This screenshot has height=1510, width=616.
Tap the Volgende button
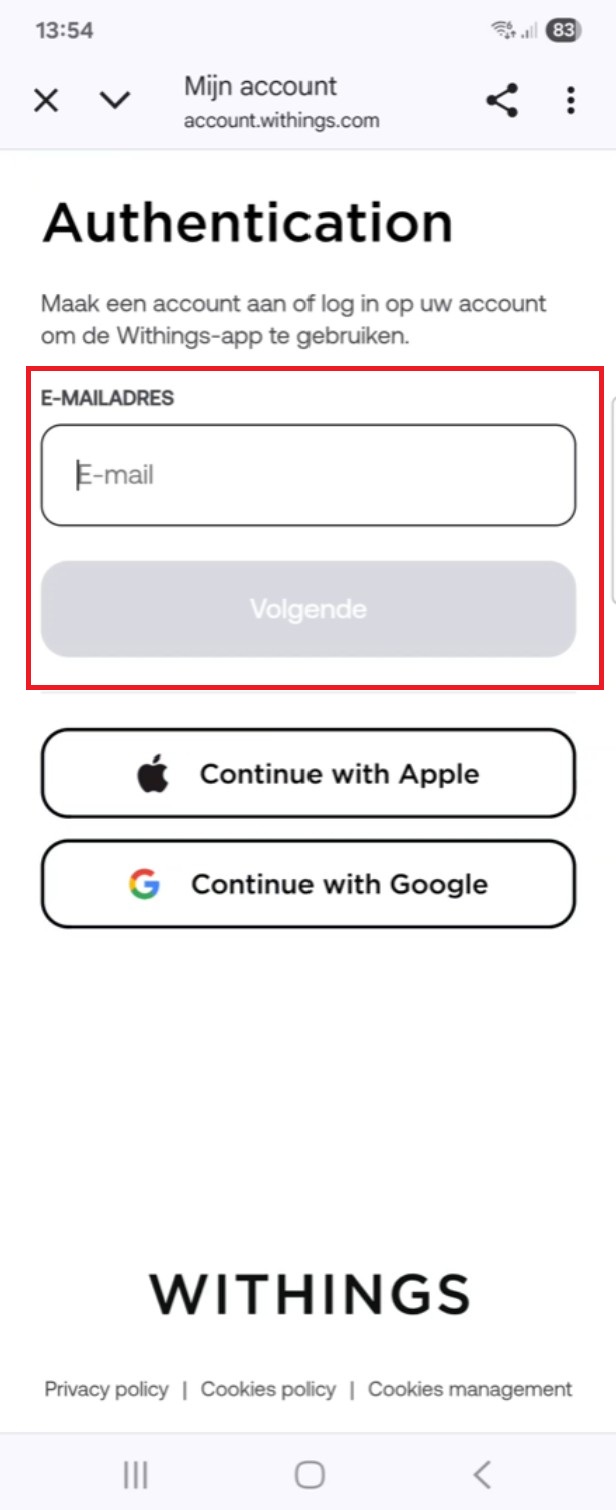click(308, 609)
